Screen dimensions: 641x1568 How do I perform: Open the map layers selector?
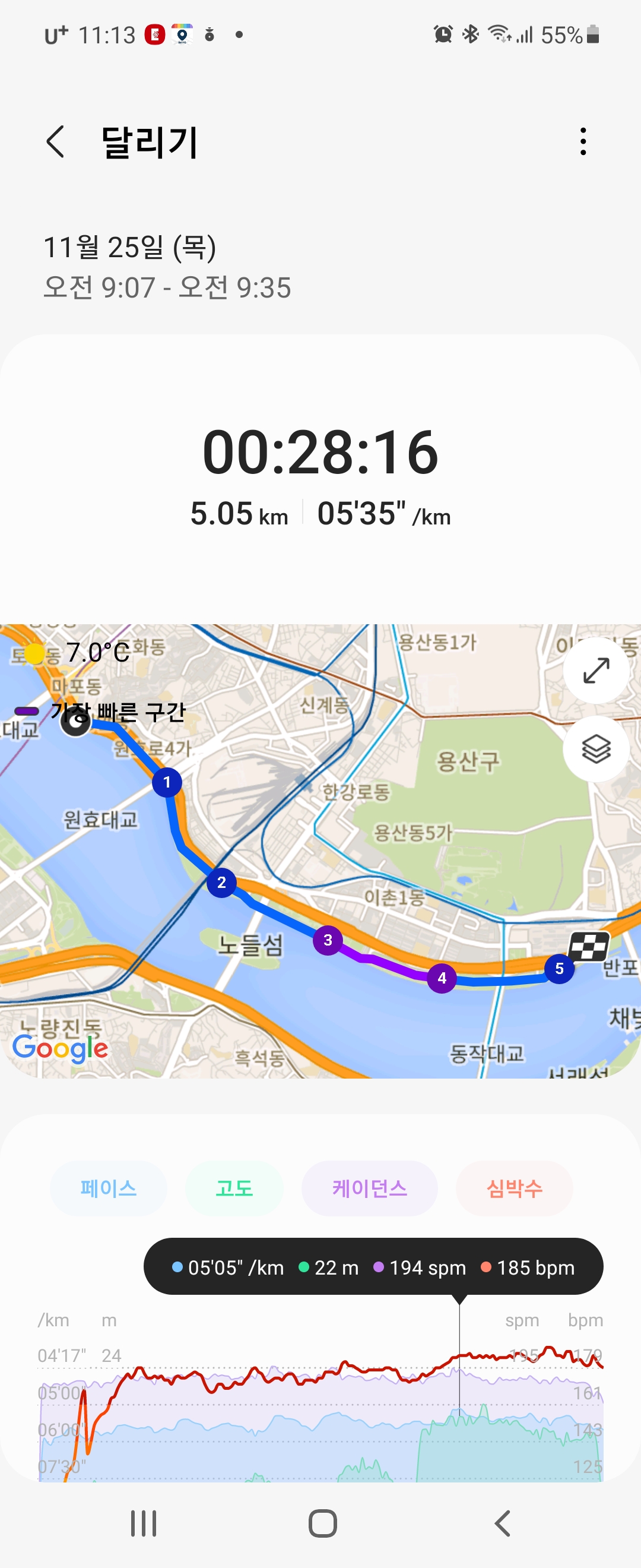click(595, 749)
